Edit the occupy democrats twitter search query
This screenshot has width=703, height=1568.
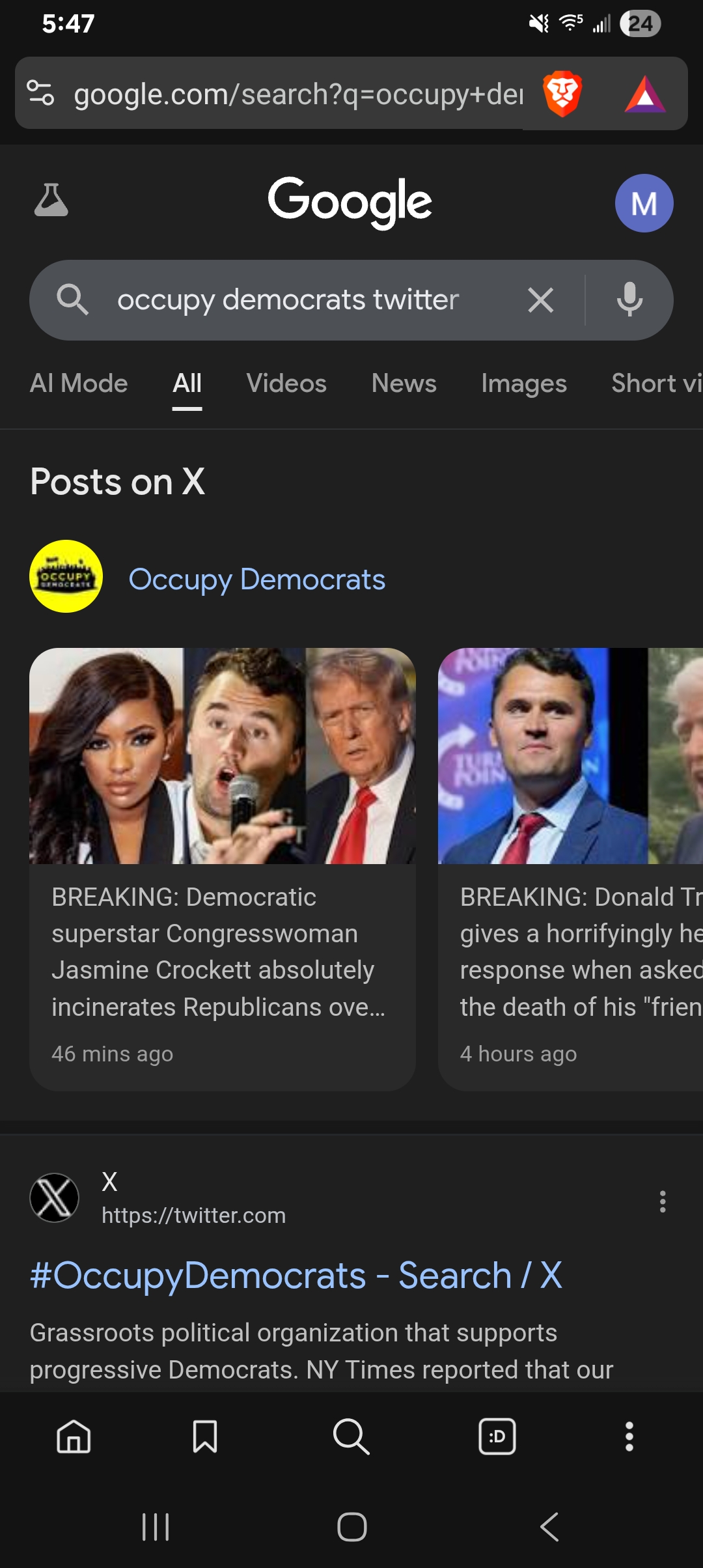(x=288, y=300)
